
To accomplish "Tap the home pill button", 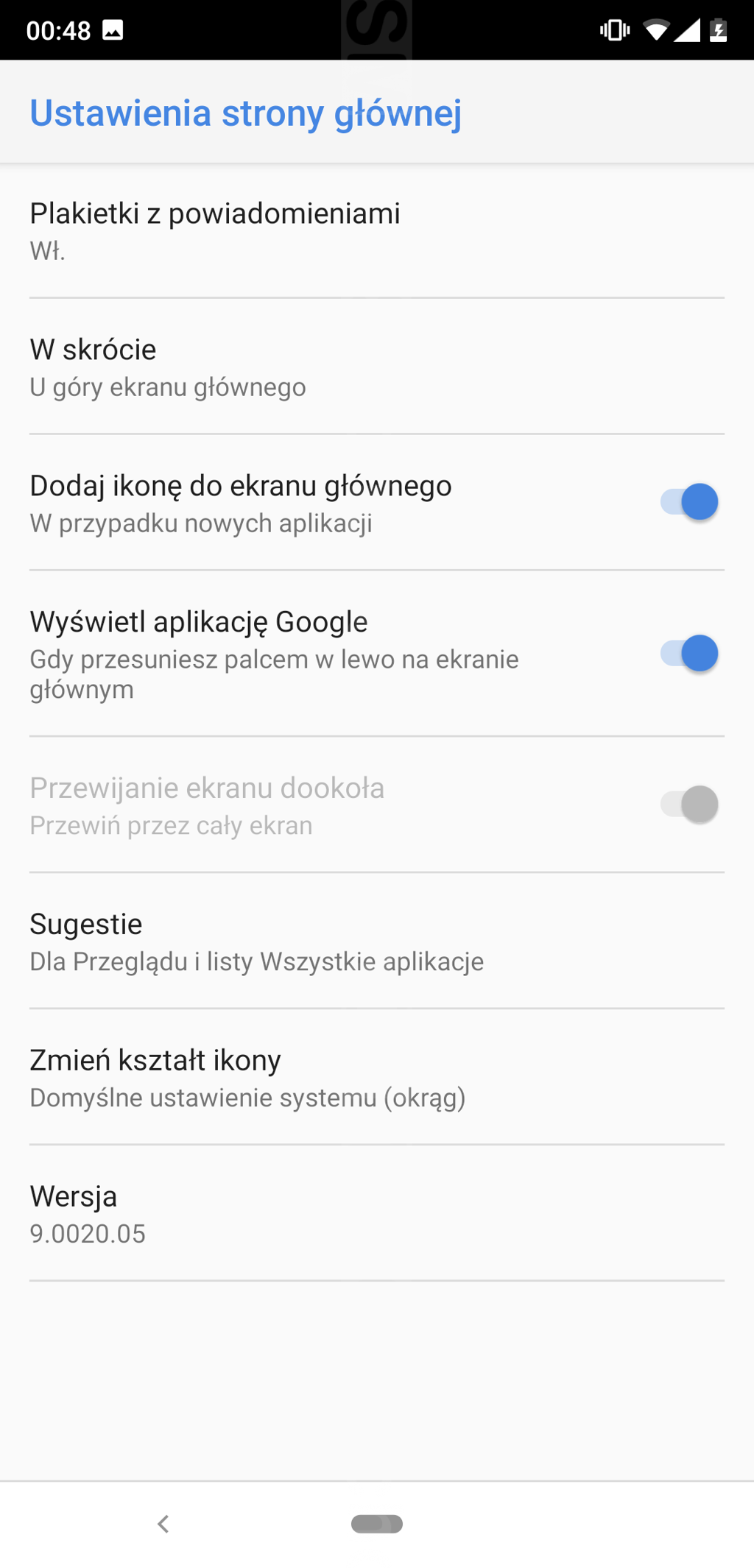I will point(377,1524).
